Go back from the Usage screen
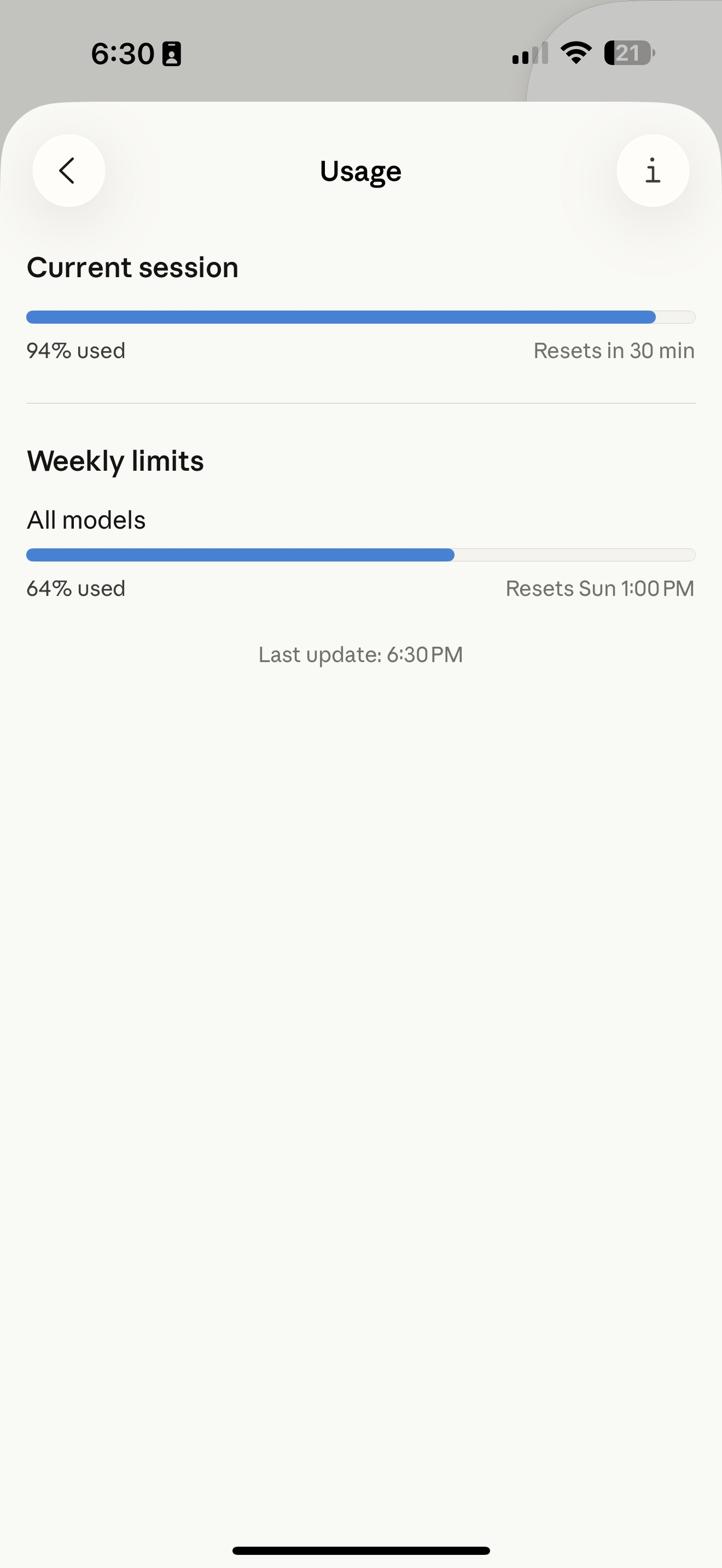 (x=68, y=171)
